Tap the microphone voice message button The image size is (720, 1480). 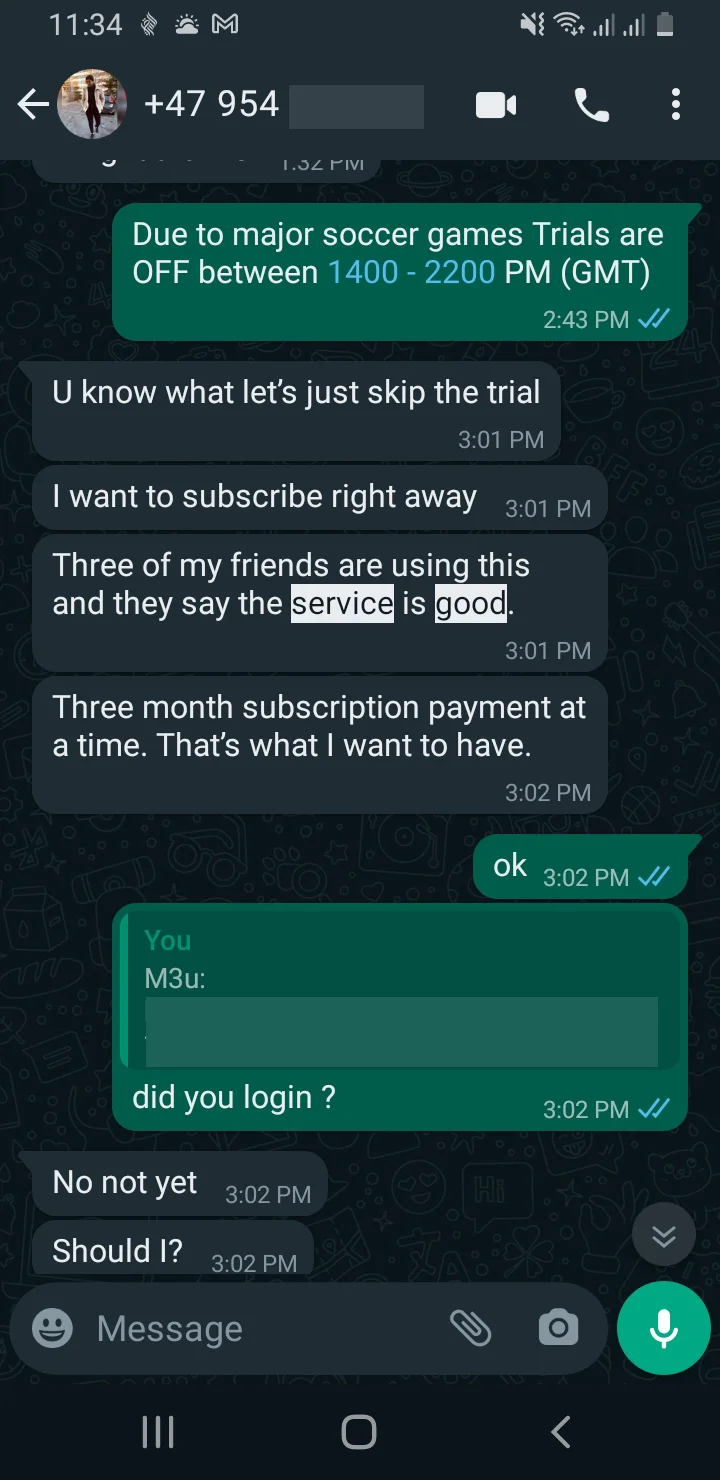pyautogui.click(x=664, y=1328)
